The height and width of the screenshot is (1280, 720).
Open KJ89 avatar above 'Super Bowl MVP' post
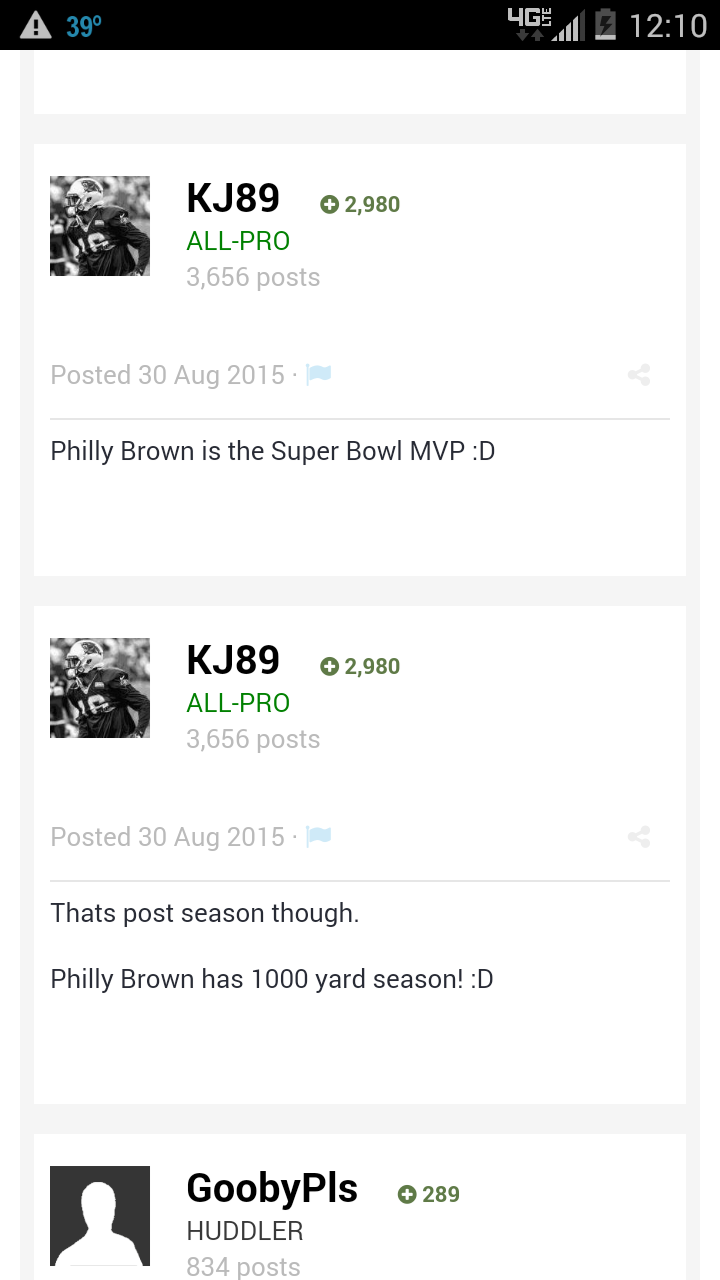(x=100, y=226)
